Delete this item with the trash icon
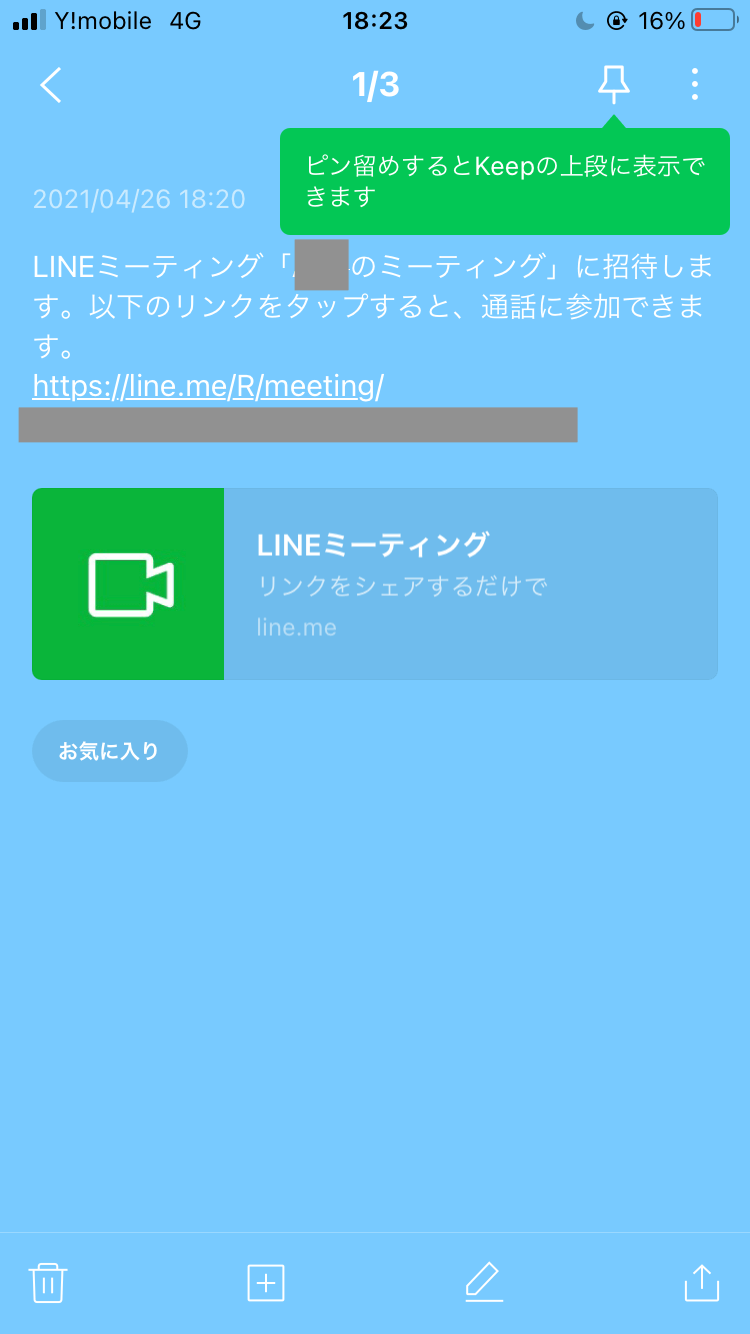This screenshot has height=1334, width=750. coord(48,1282)
